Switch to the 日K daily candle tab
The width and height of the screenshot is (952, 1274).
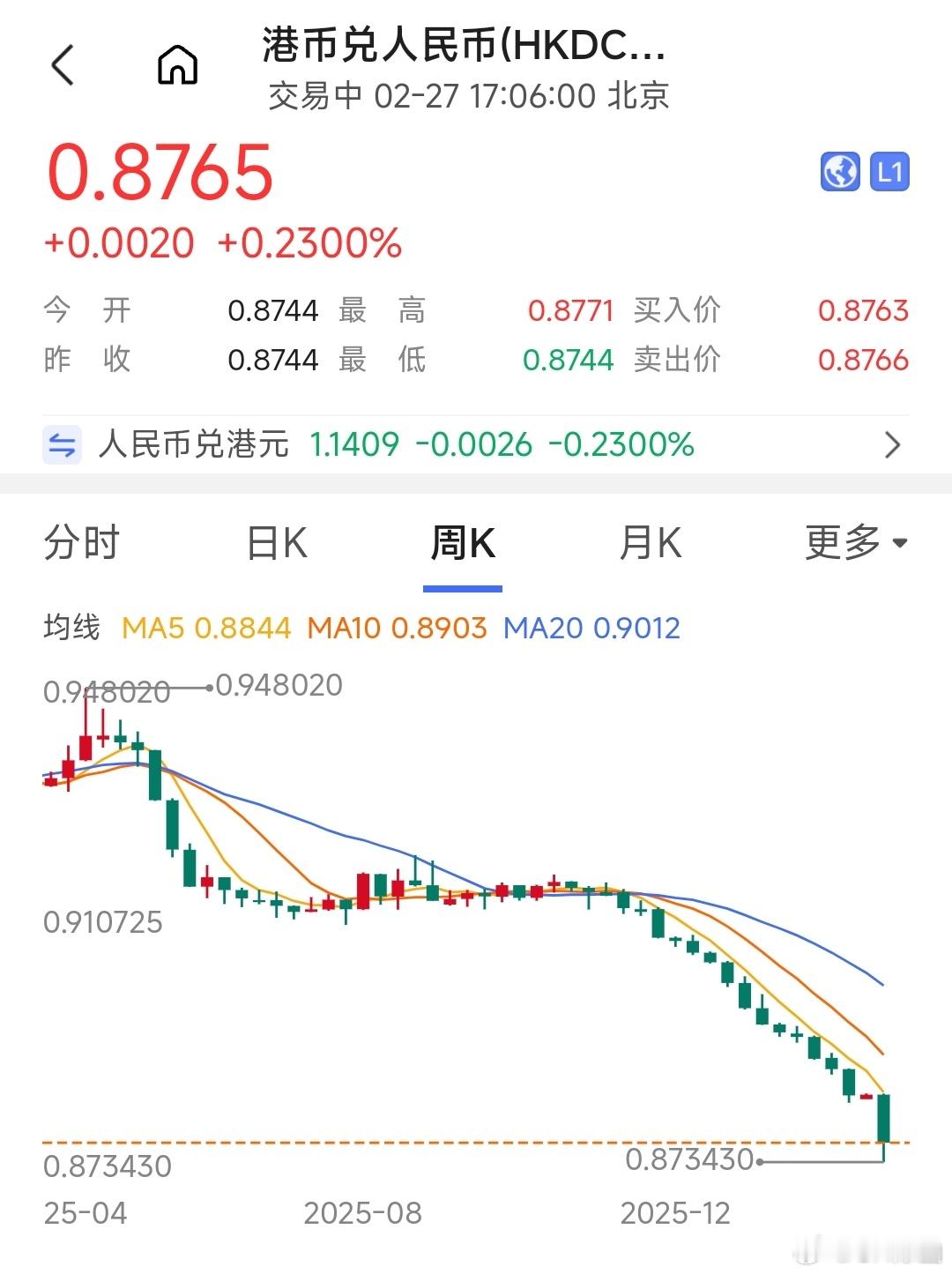click(275, 544)
